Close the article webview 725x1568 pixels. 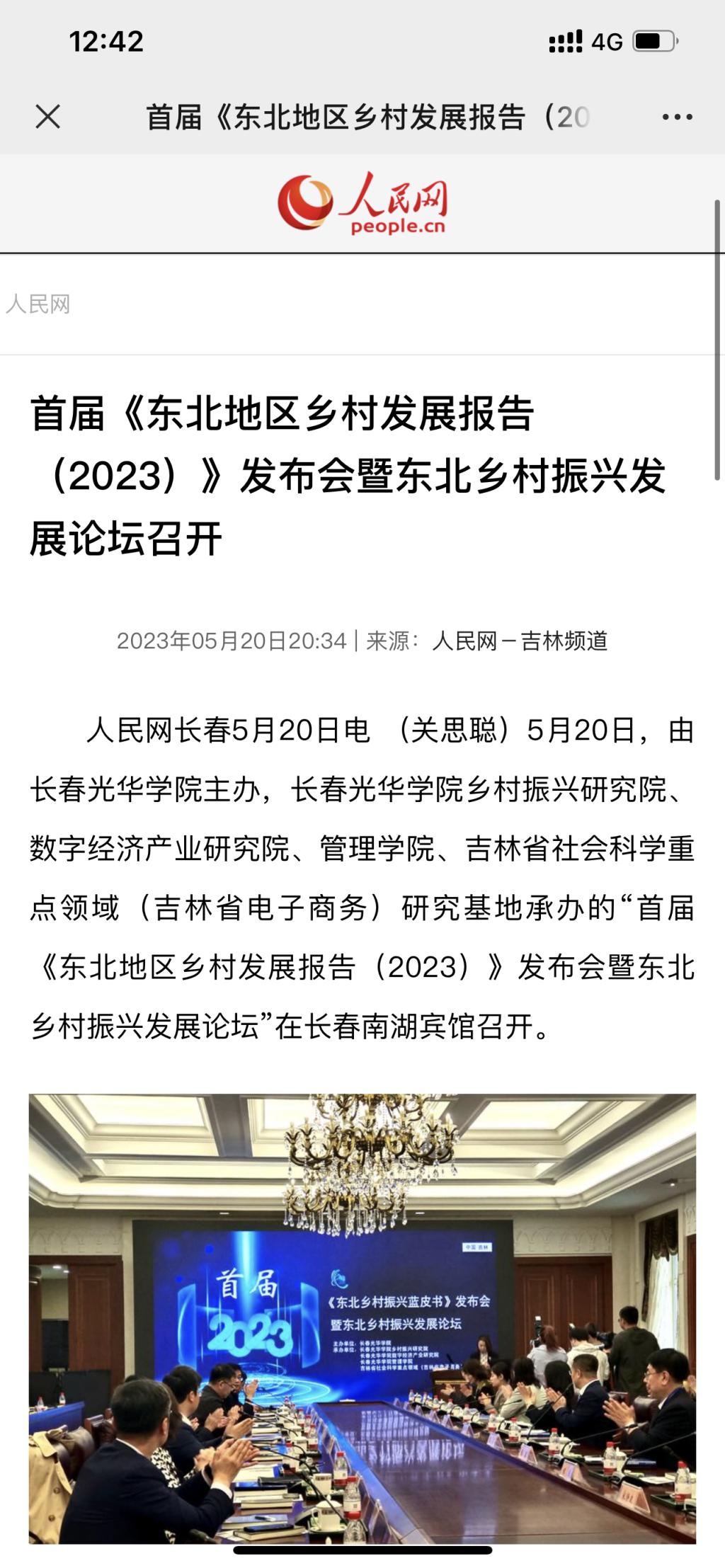[x=48, y=117]
